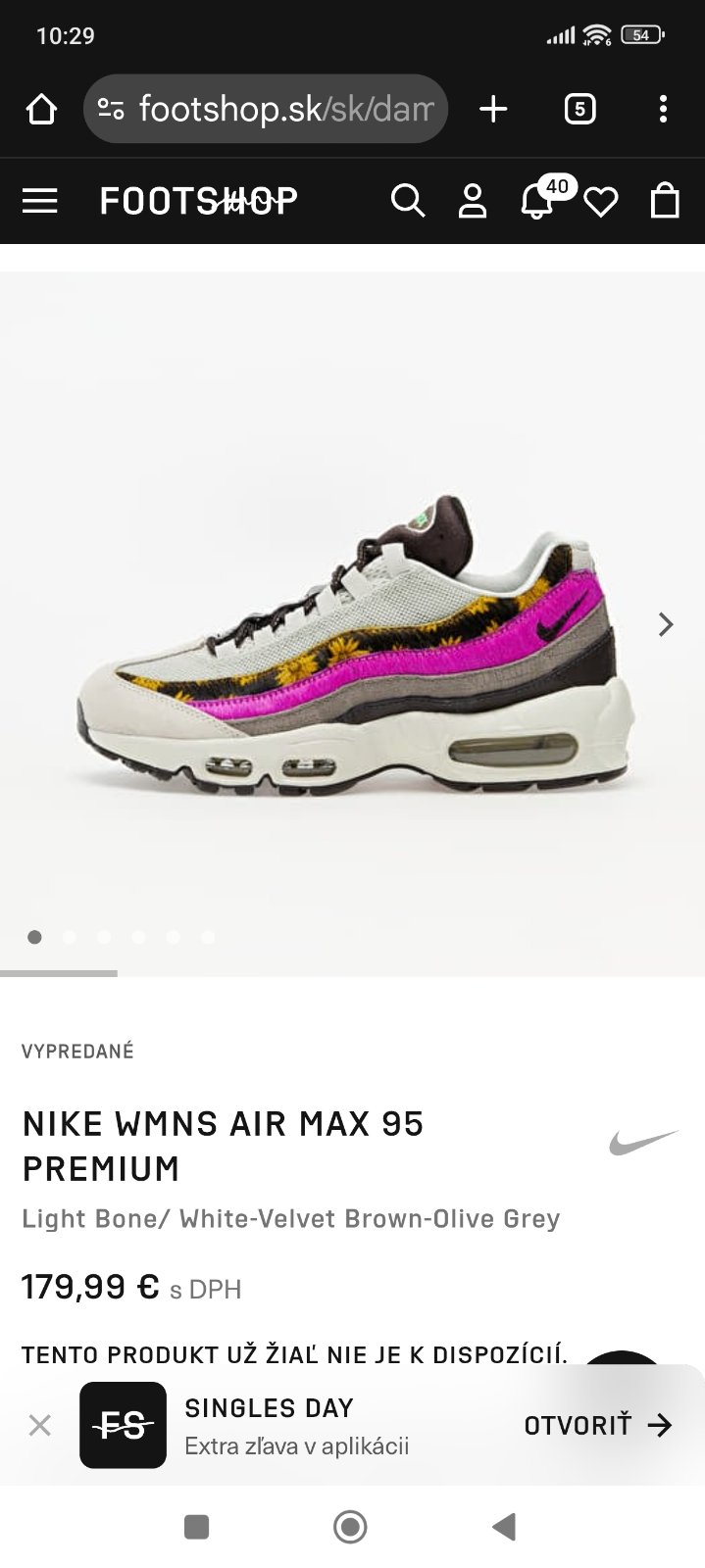This screenshot has width=705, height=1568.
Task: Go back with the system back button
Action: tap(504, 1526)
